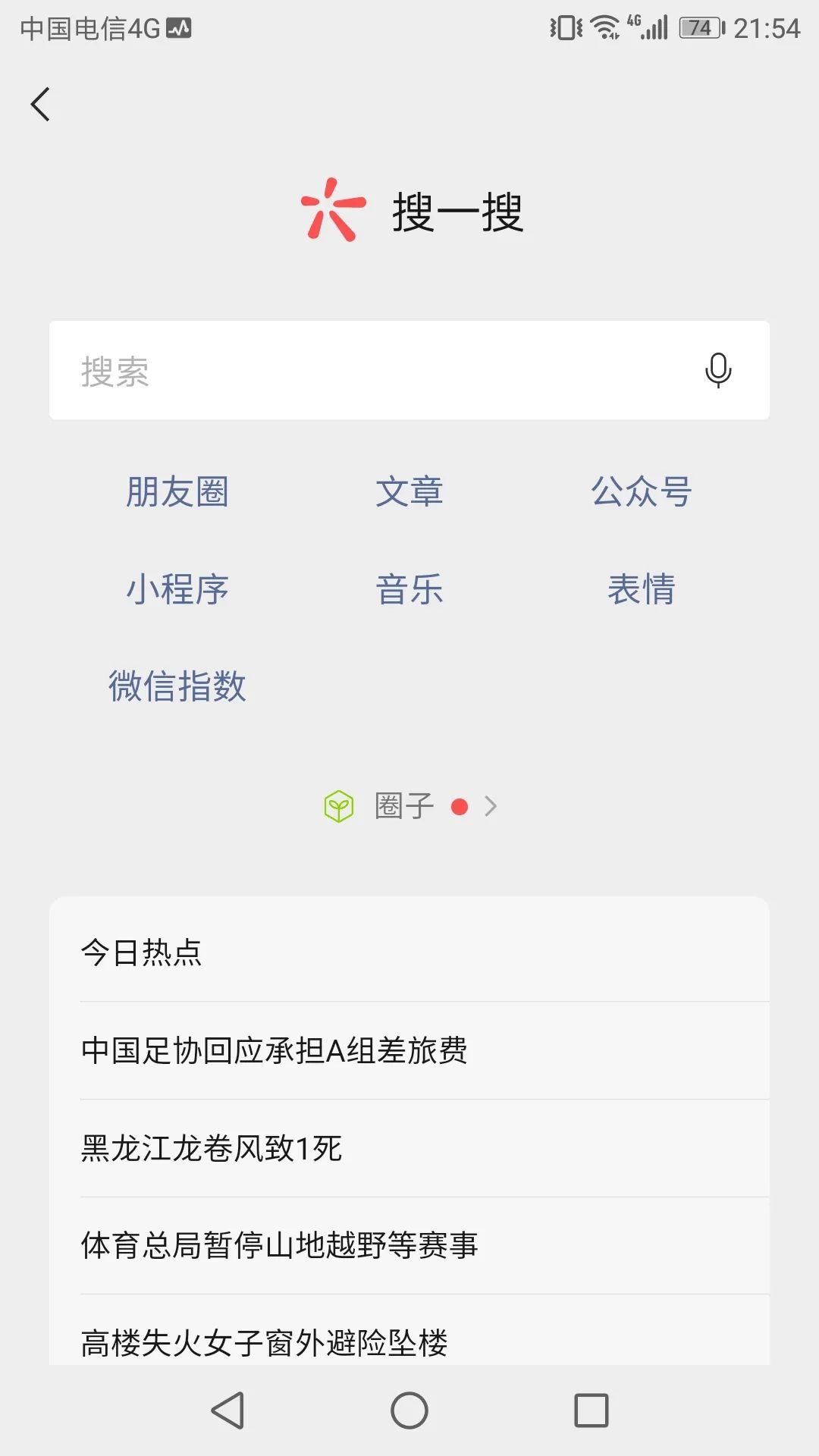Image resolution: width=819 pixels, height=1456 pixels.
Task: Select the 朋友圈 search category
Action: (177, 491)
